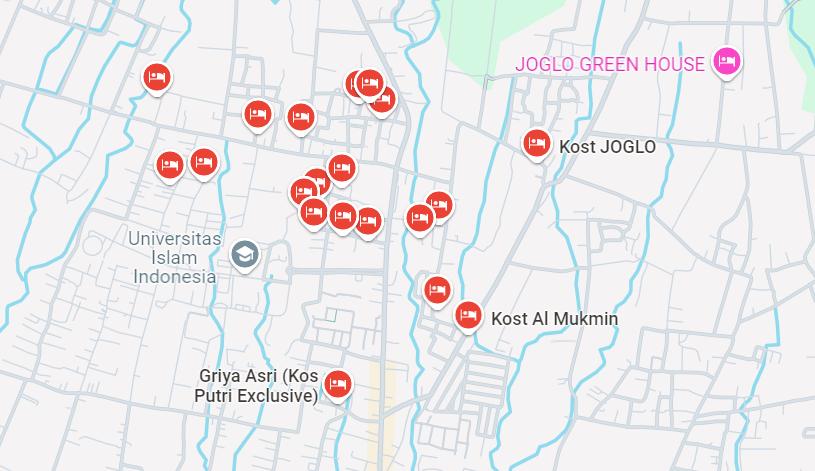The width and height of the screenshot is (815, 471).
Task: Select the Kost Al Mukmin marker
Action: click(x=468, y=316)
